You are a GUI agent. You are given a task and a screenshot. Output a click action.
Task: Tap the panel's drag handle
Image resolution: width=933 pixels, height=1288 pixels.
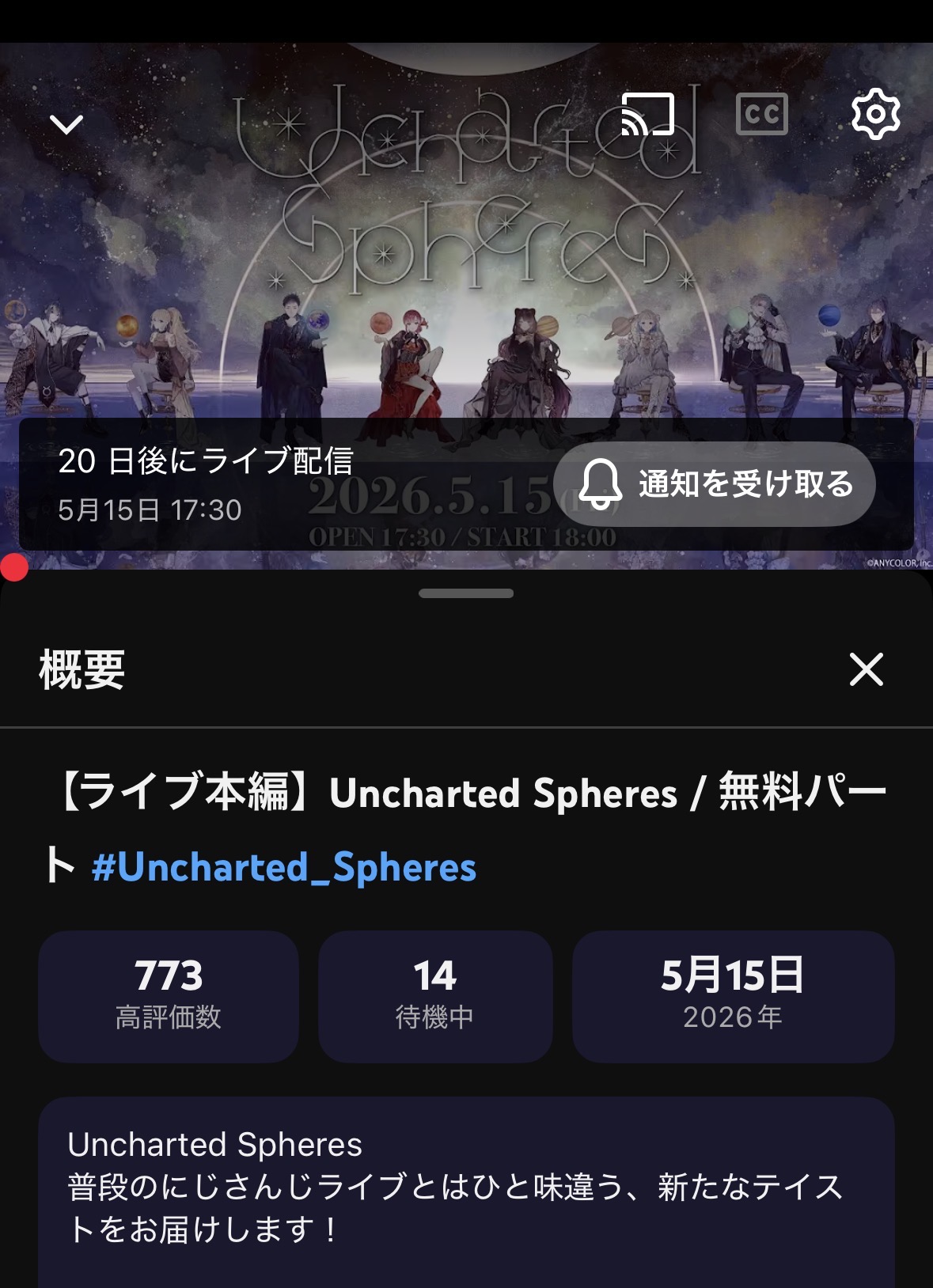click(x=466, y=593)
